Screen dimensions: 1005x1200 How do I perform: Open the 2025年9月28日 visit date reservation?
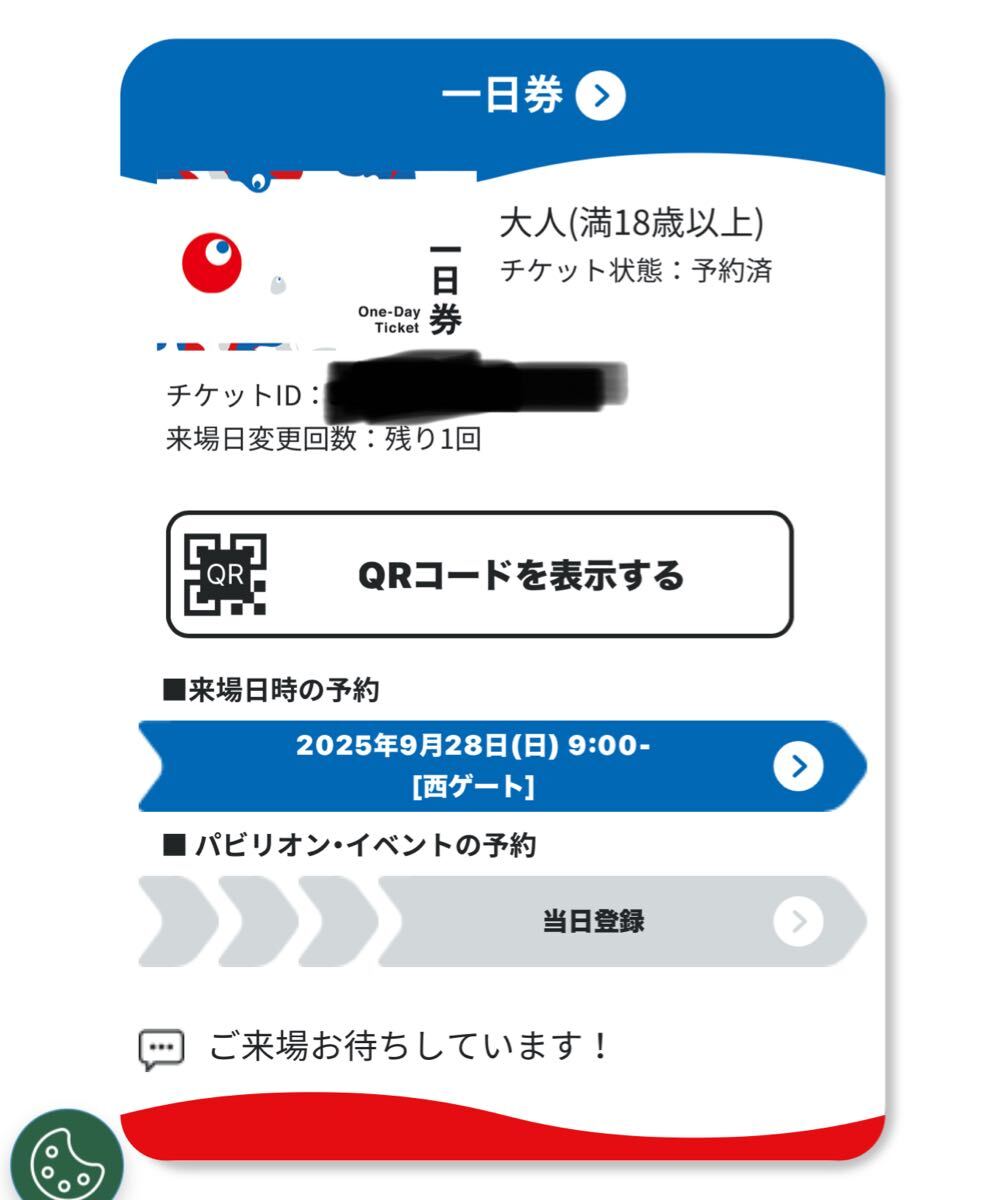[500, 766]
